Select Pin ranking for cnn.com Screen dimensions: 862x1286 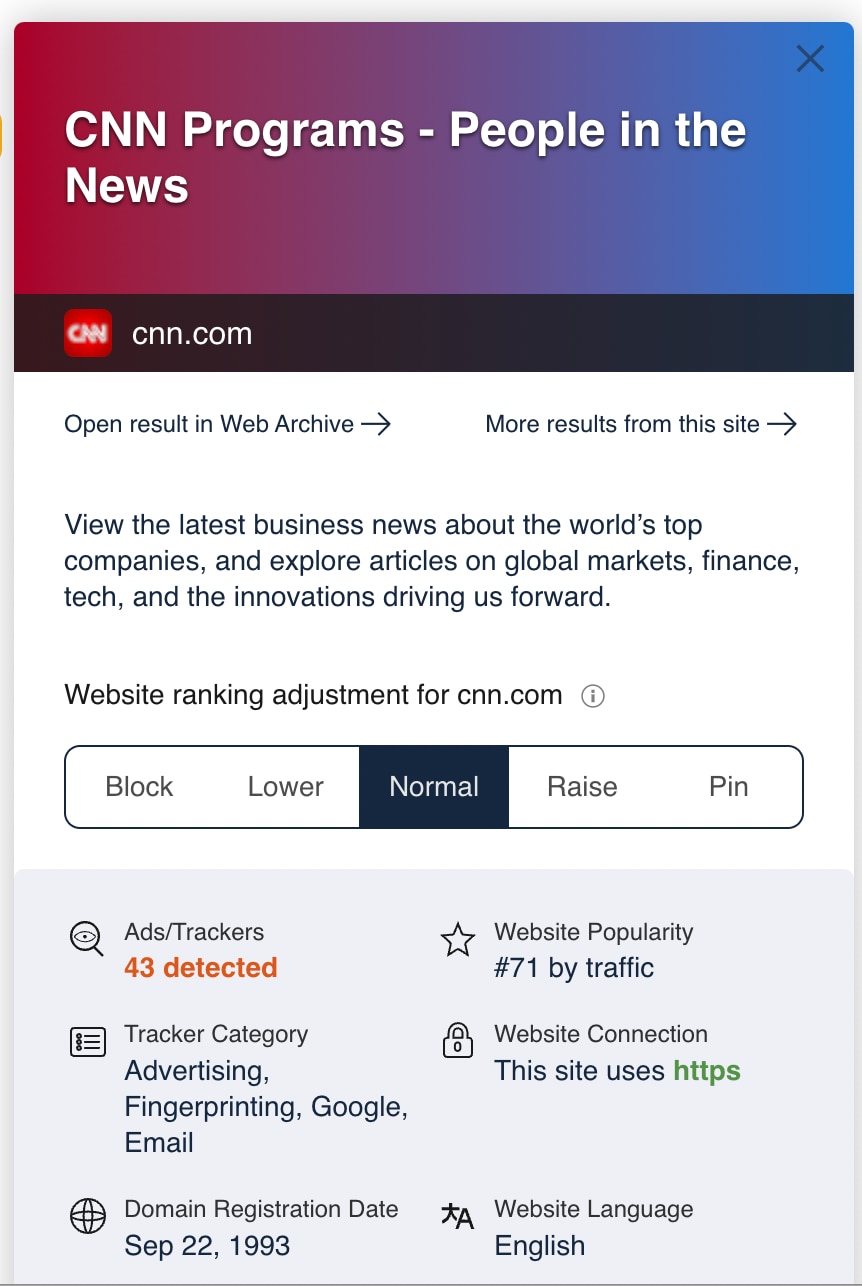pos(728,787)
